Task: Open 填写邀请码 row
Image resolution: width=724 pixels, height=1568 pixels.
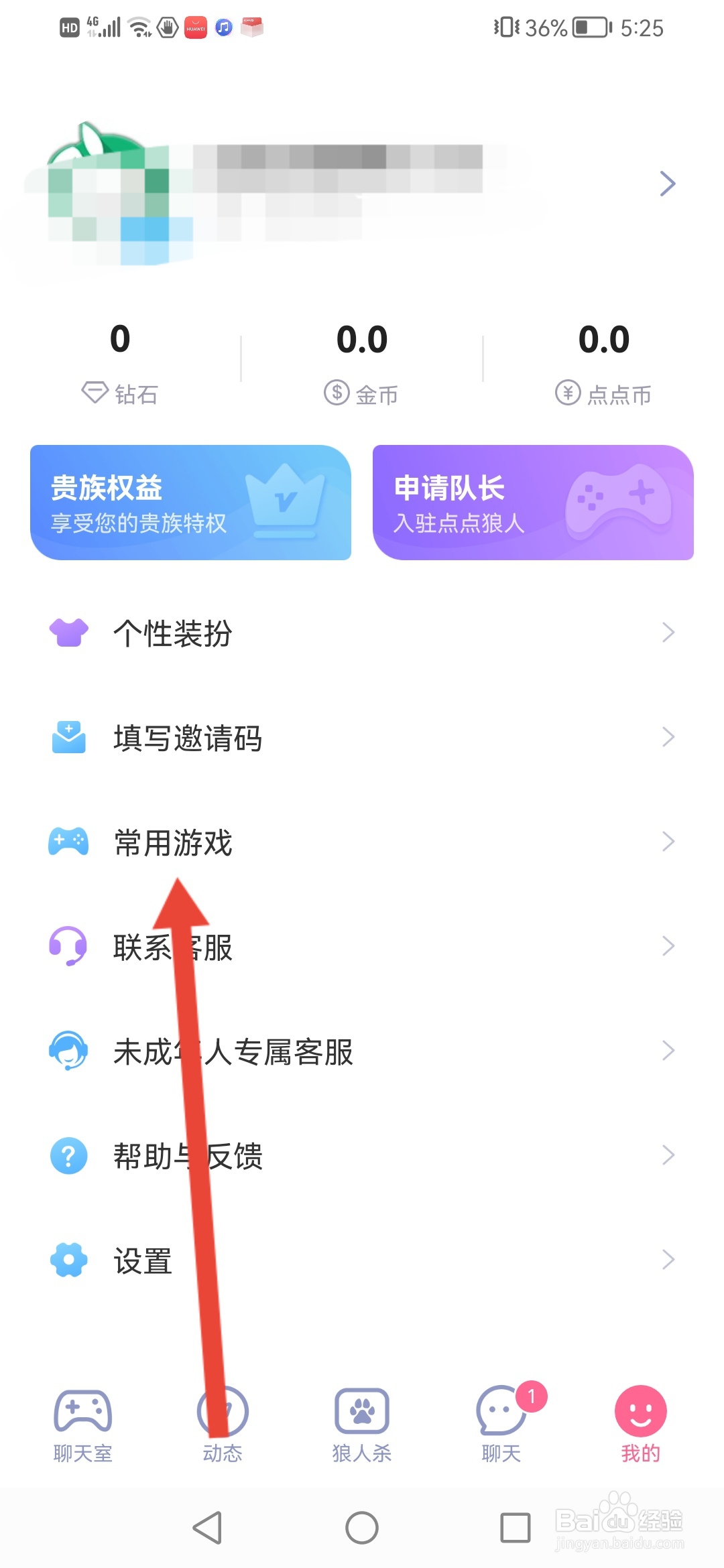Action: tap(362, 737)
